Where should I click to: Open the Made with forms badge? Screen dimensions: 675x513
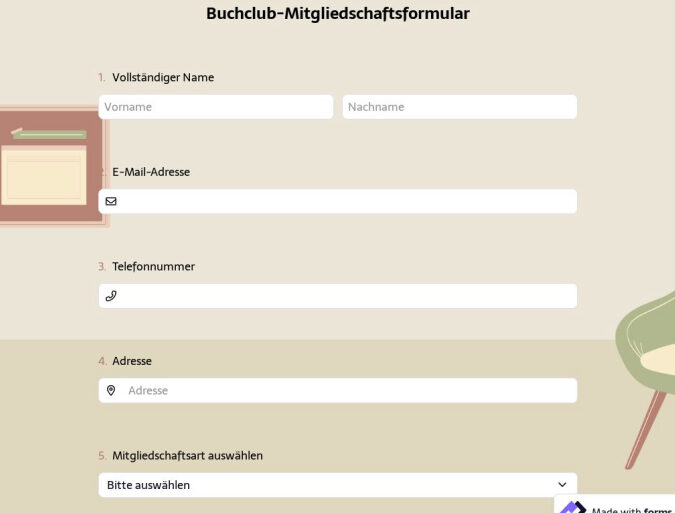click(616, 505)
